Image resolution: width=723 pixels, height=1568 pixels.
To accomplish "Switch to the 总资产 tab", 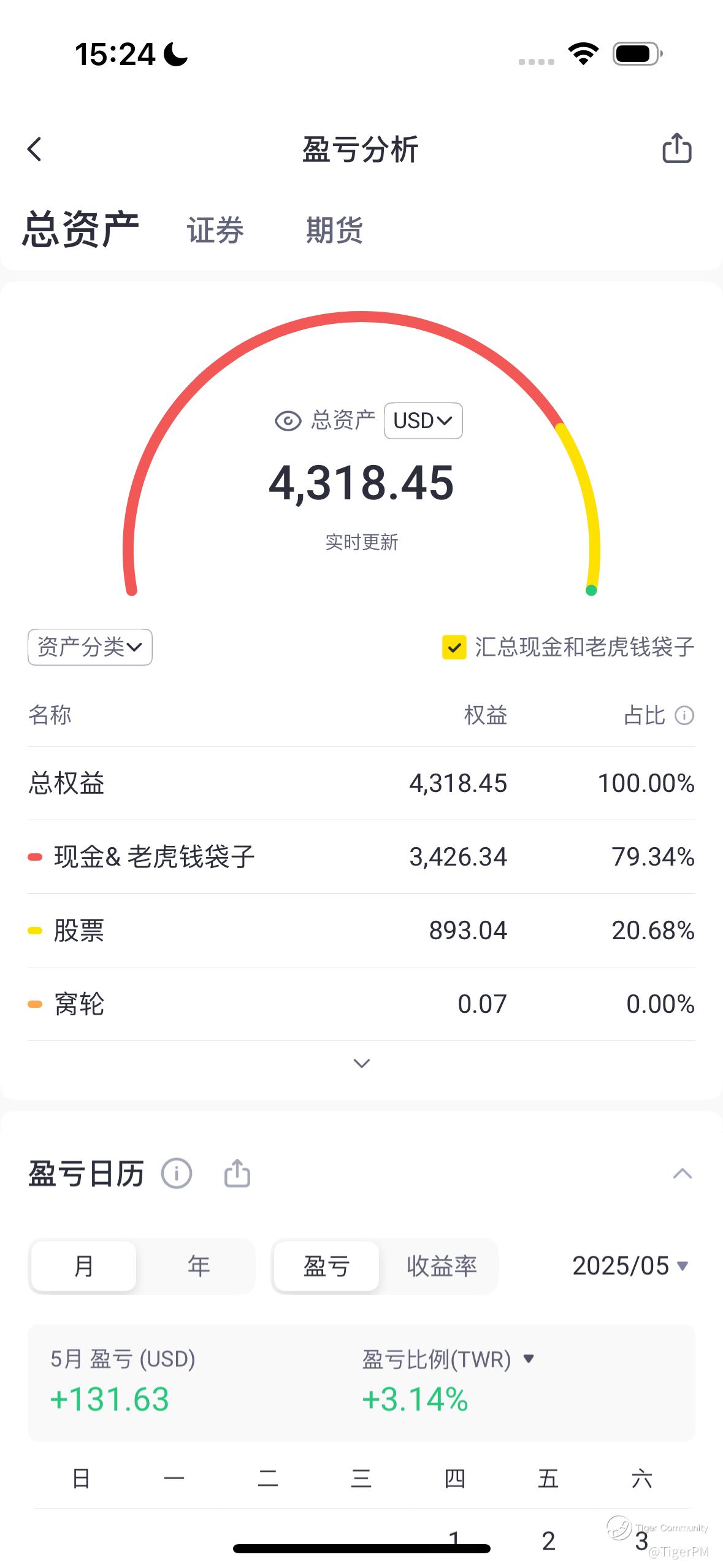I will [x=80, y=229].
